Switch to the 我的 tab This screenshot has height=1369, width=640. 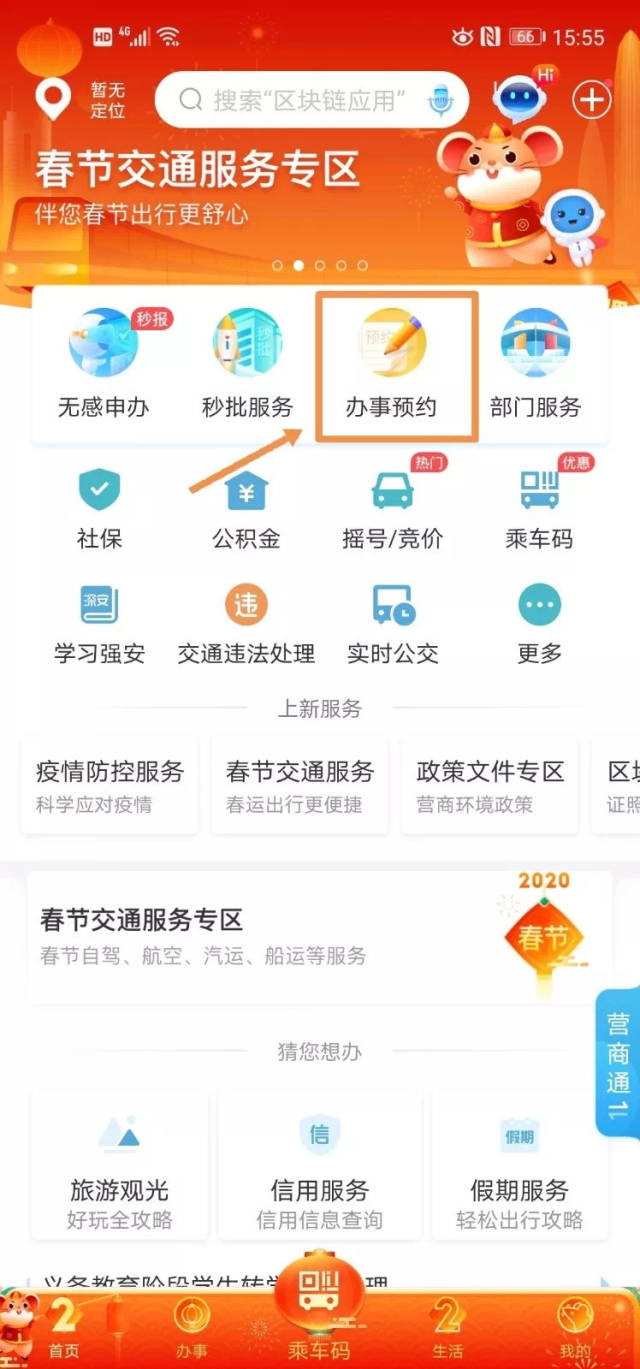point(575,1329)
